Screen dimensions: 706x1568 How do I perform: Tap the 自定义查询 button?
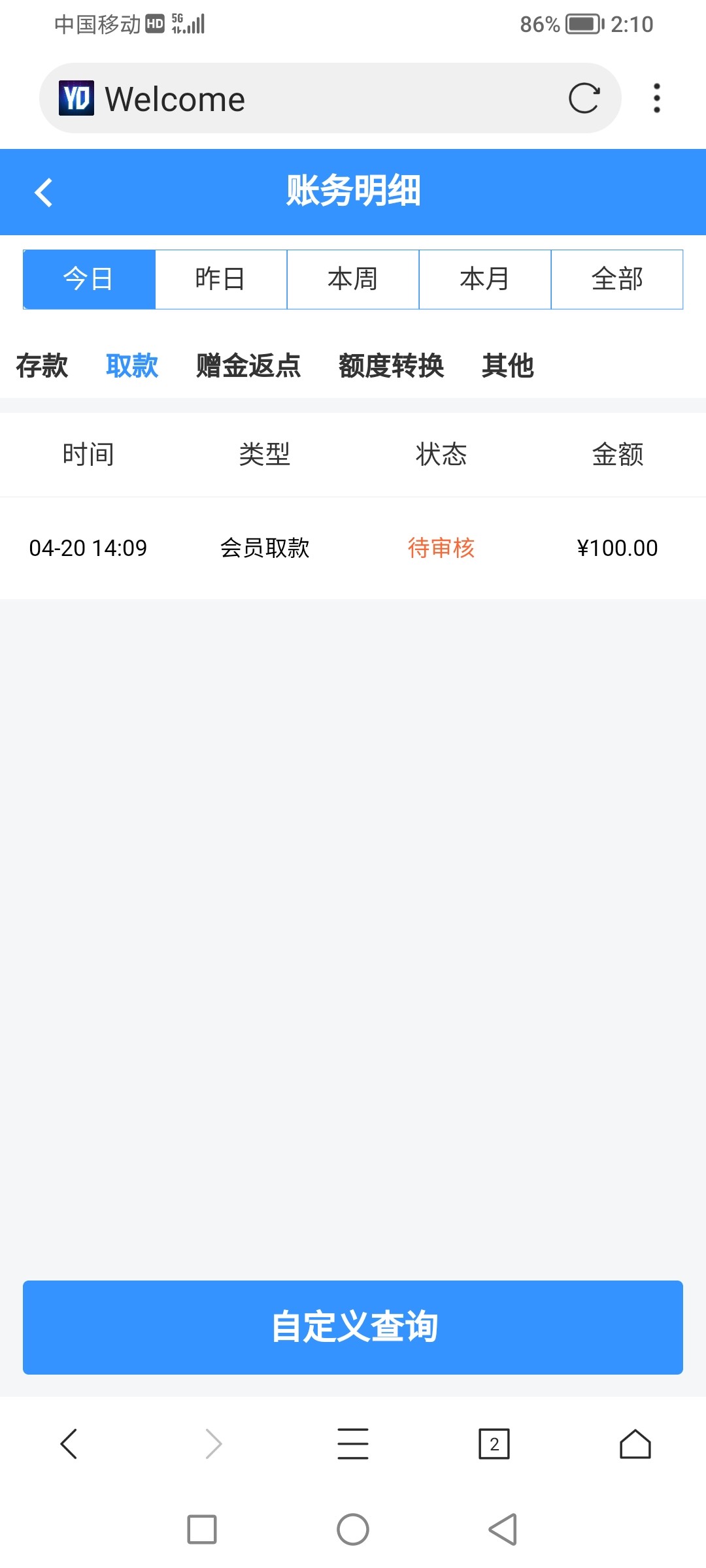tap(353, 1327)
